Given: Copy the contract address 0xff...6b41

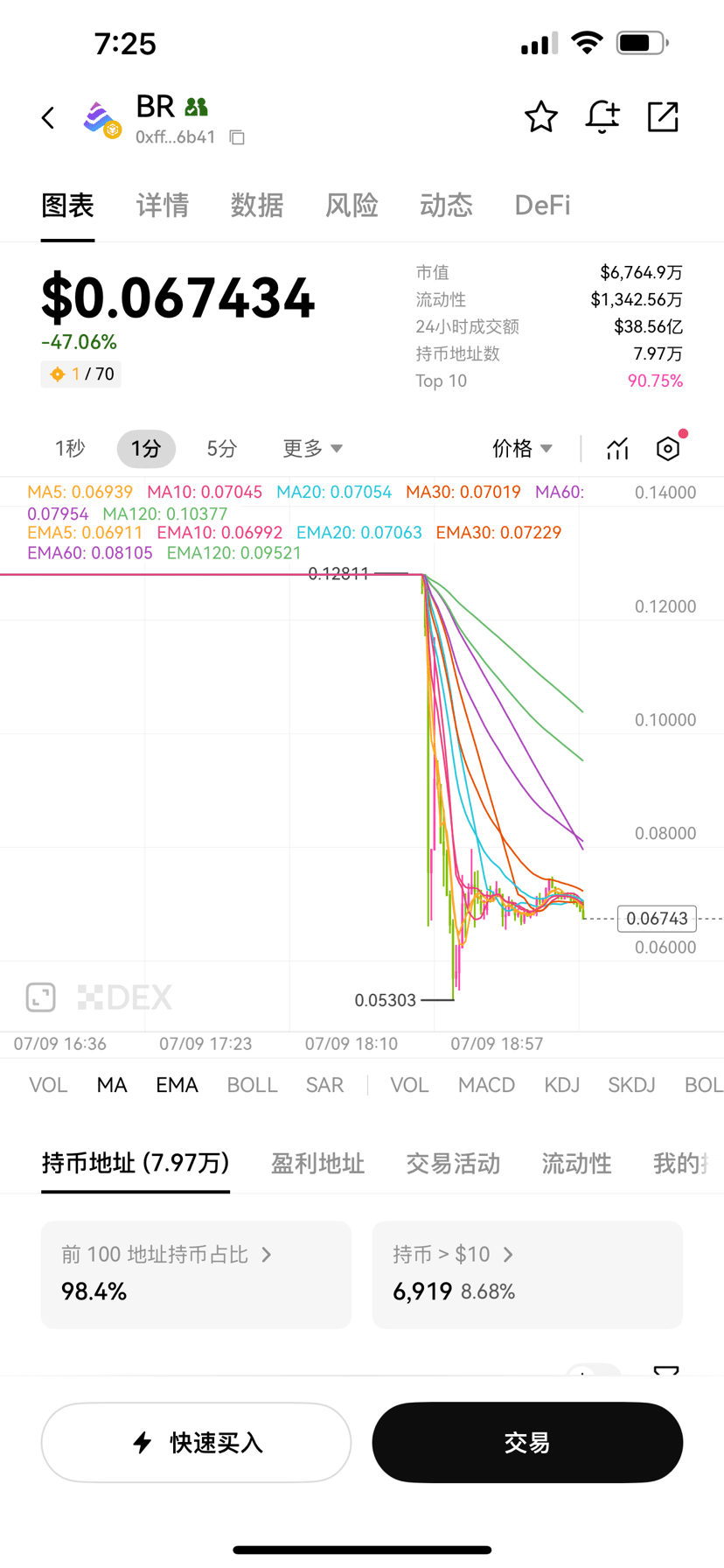Looking at the screenshot, I should [x=237, y=137].
